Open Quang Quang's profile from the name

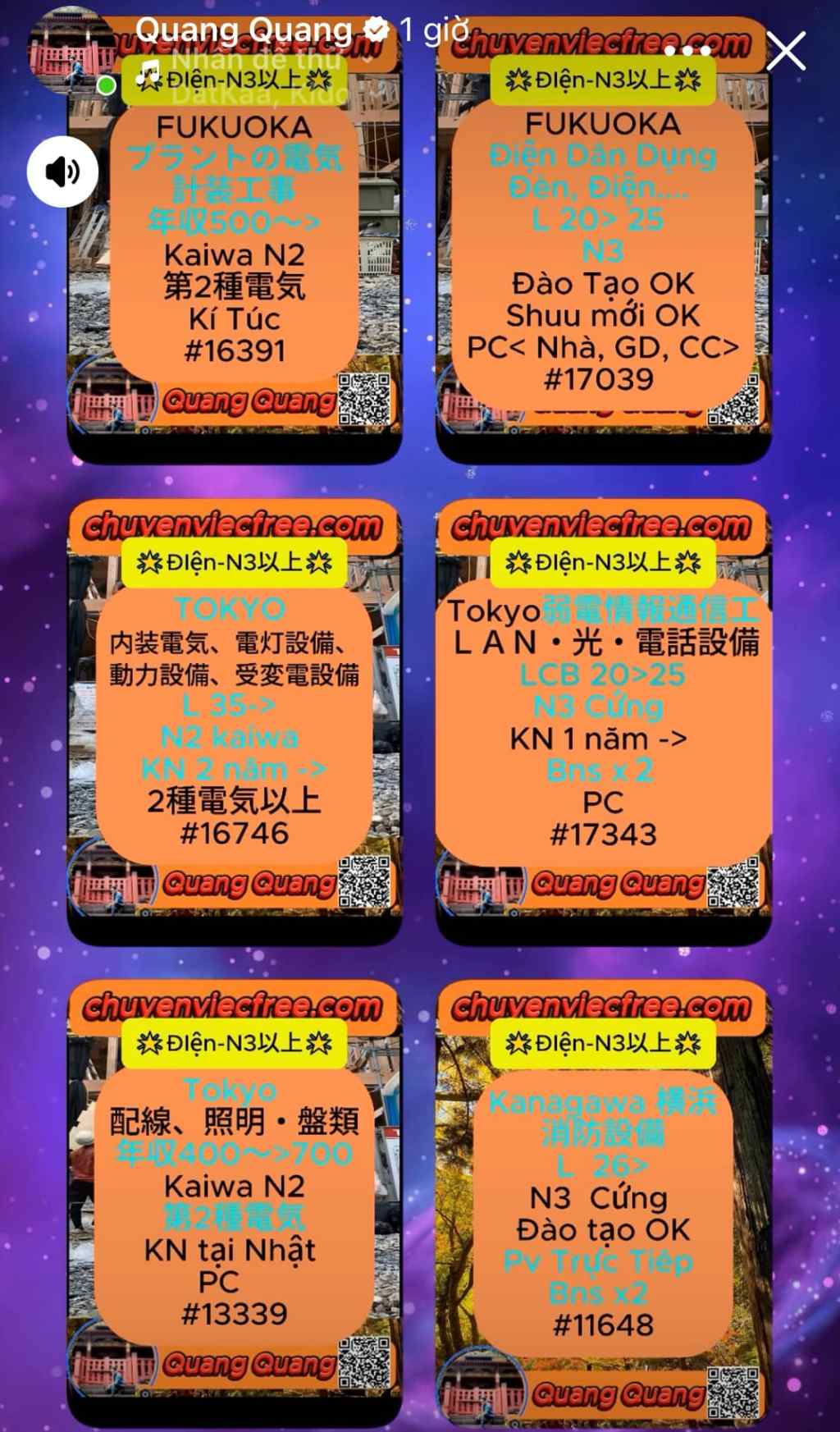coord(244,30)
